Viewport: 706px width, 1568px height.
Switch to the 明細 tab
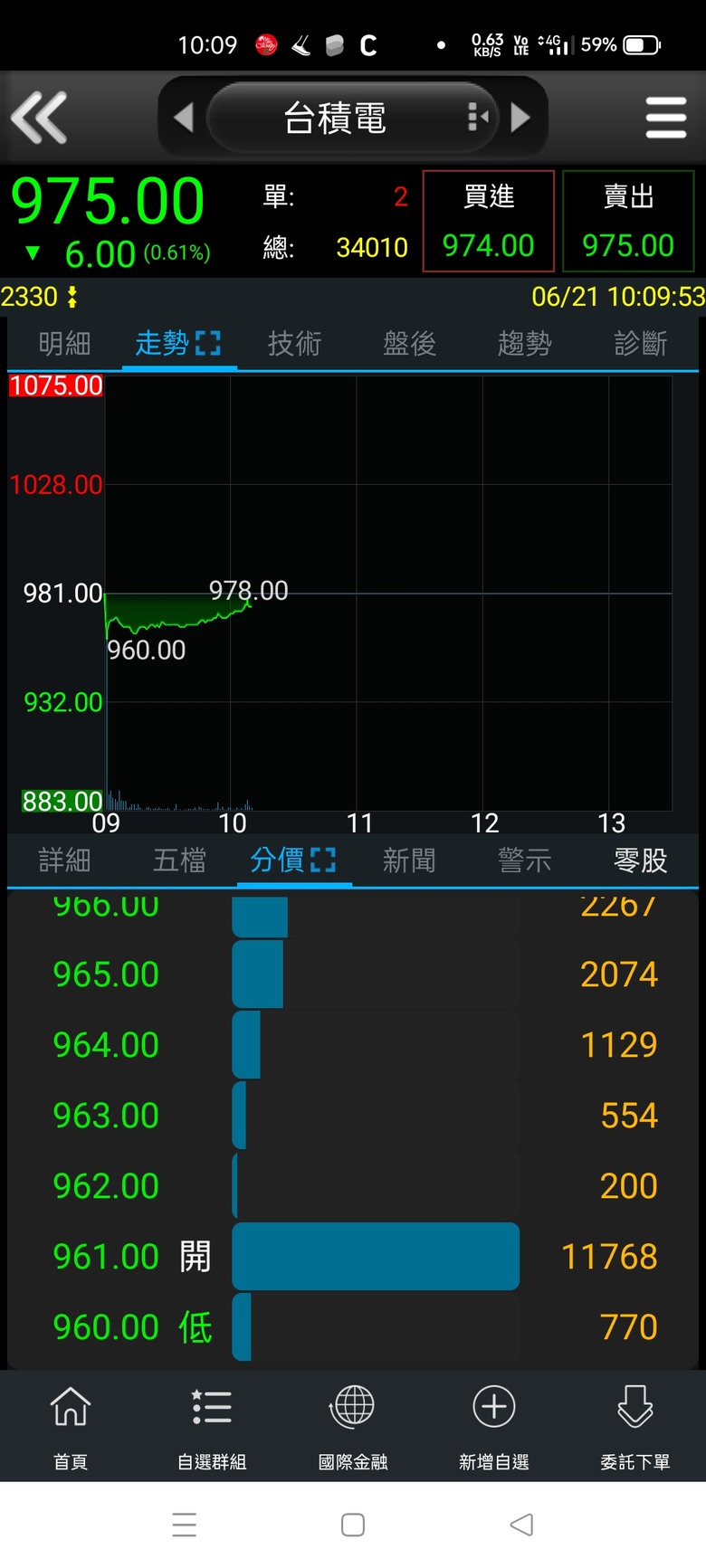click(64, 344)
